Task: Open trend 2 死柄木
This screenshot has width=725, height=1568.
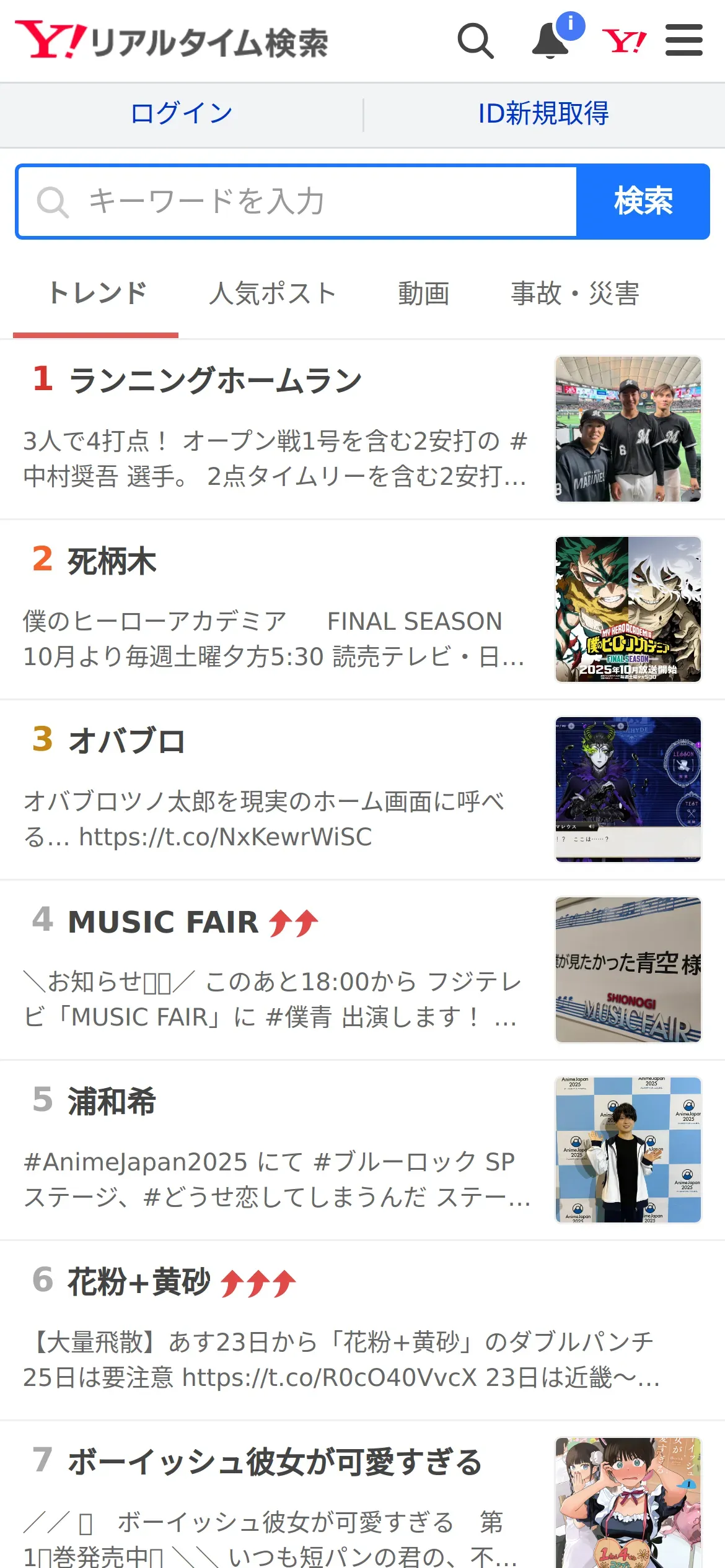Action: point(112,561)
